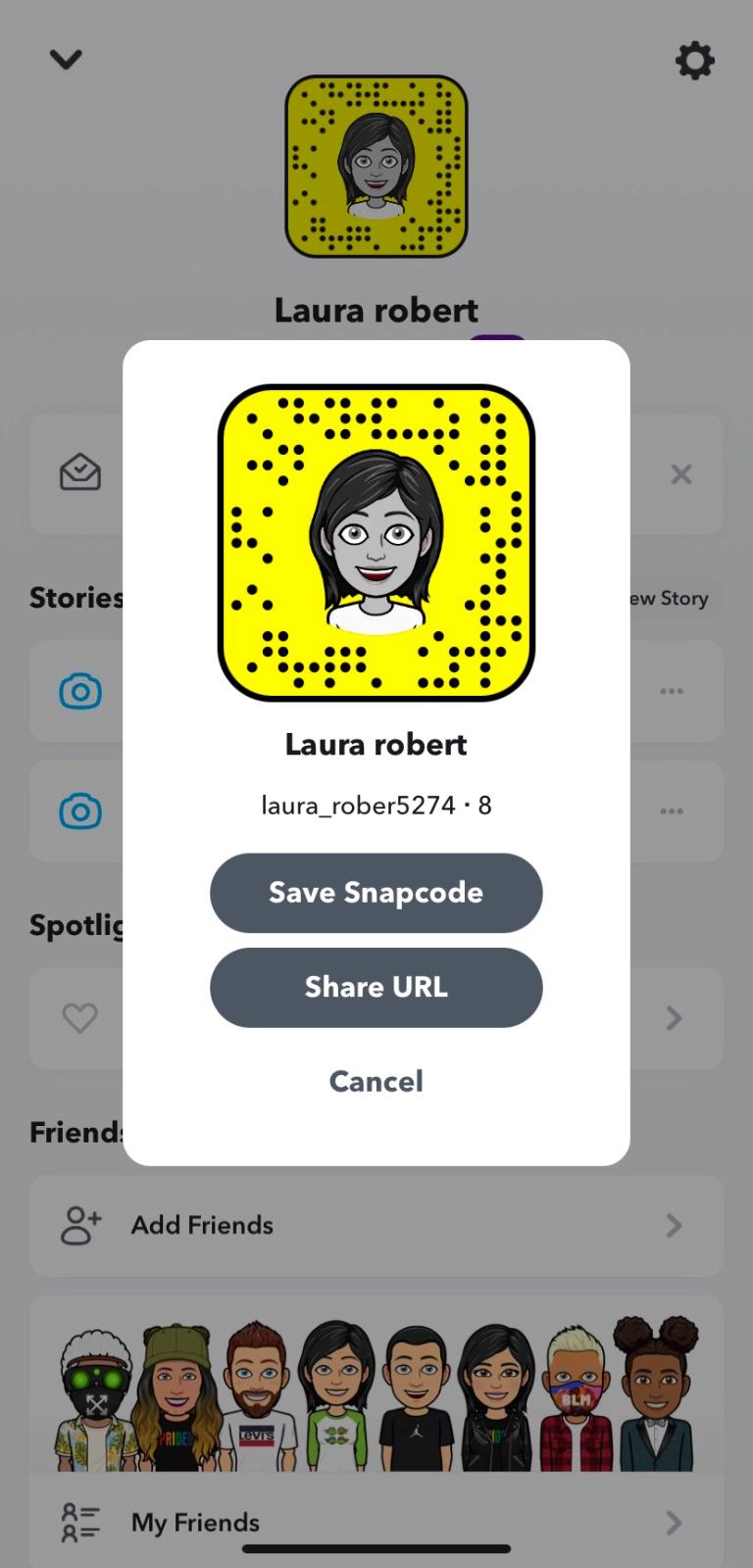Cancel the Snapcode dialog
753x1568 pixels.
pos(376,1081)
